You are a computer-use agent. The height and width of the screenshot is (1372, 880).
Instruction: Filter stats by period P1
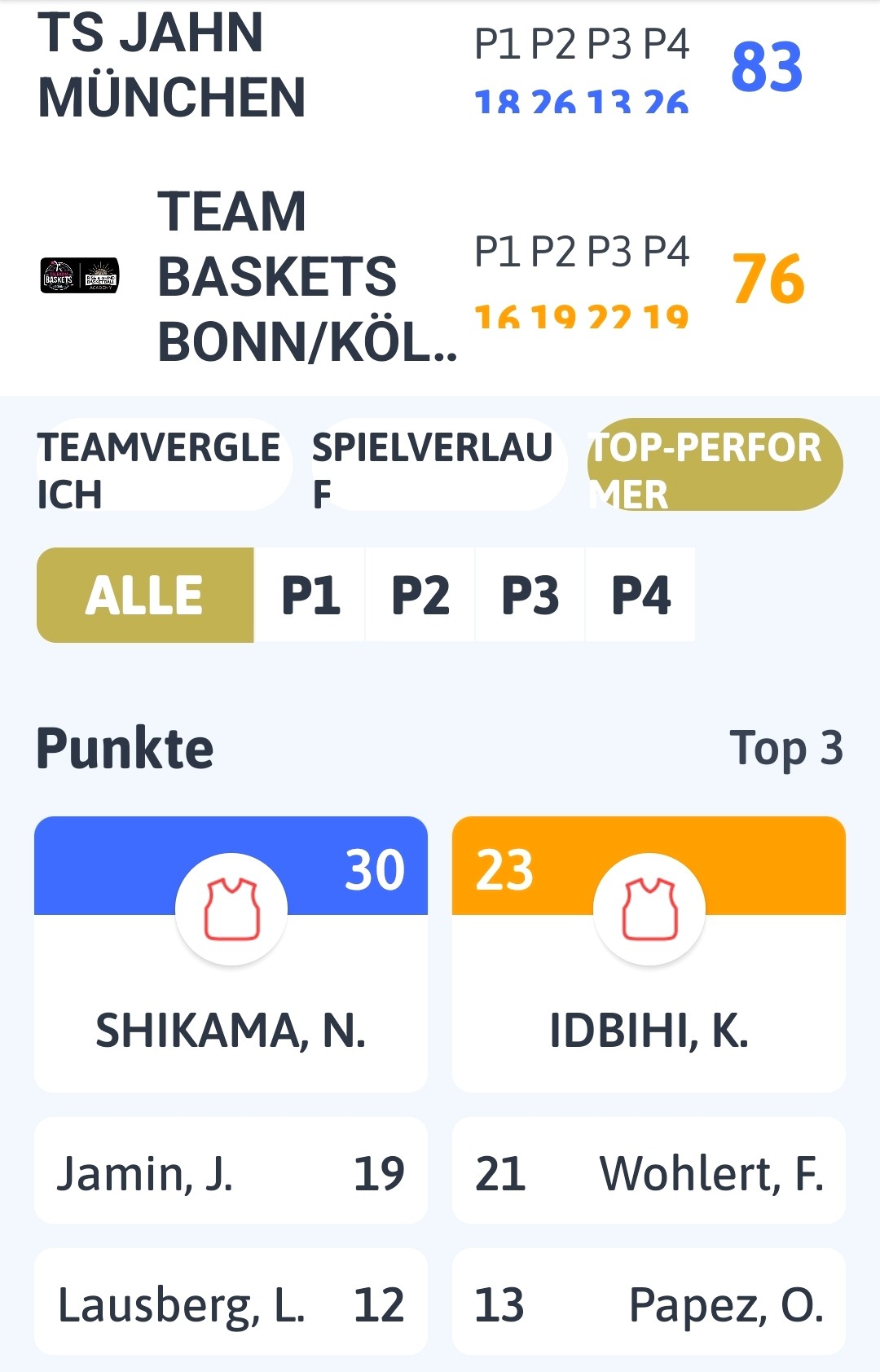coord(310,595)
